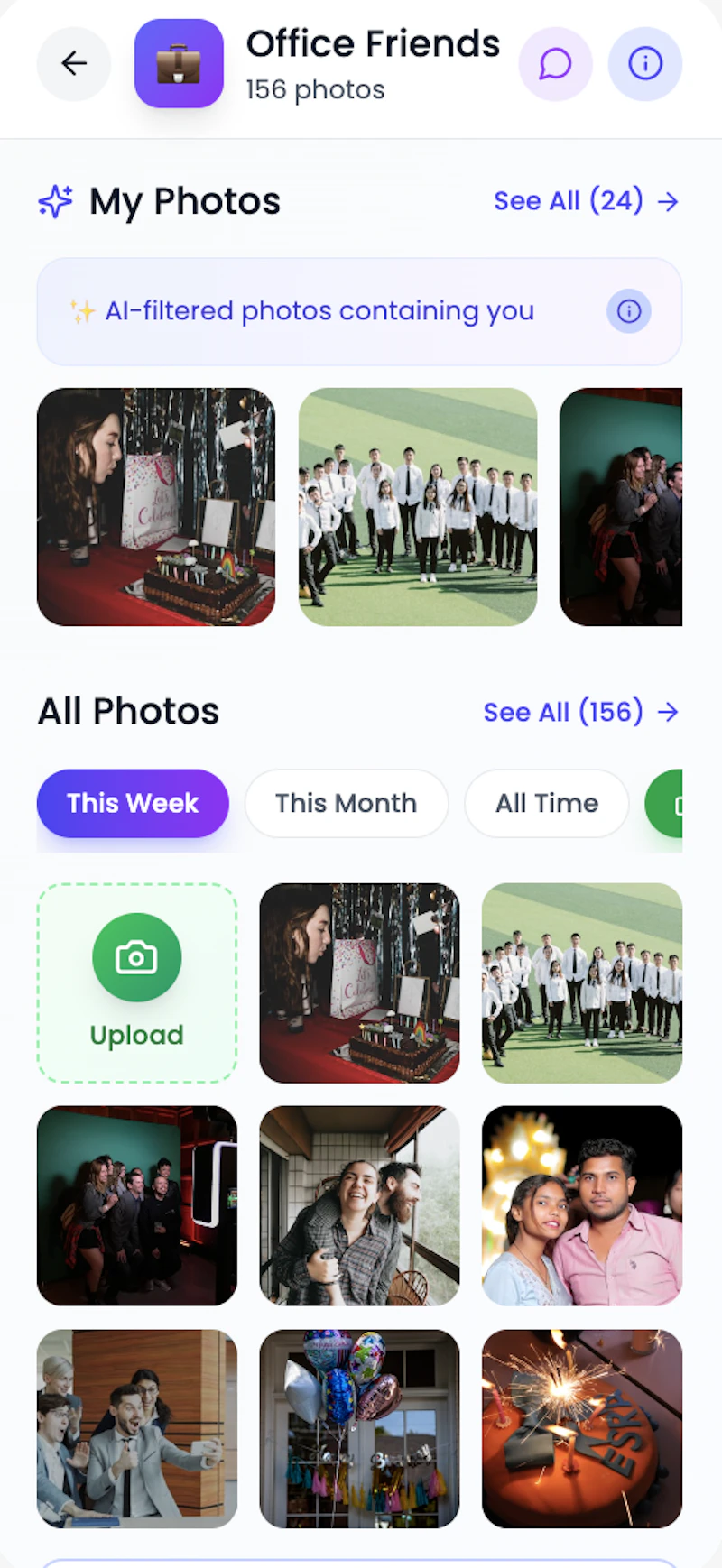The height and width of the screenshot is (1568, 722).
Task: Open the group chat bubble icon
Action: 555,63
